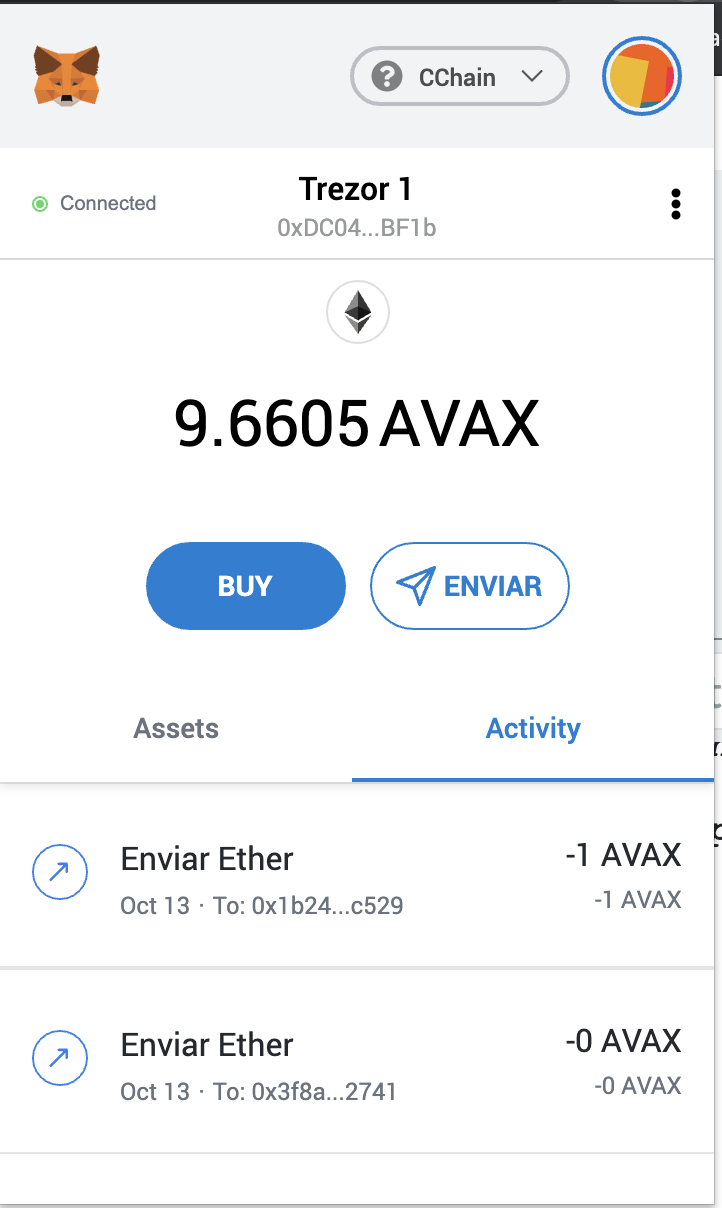Open the transaction to 0x1b24...c529
This screenshot has width=722, height=1208.
[x=357, y=877]
